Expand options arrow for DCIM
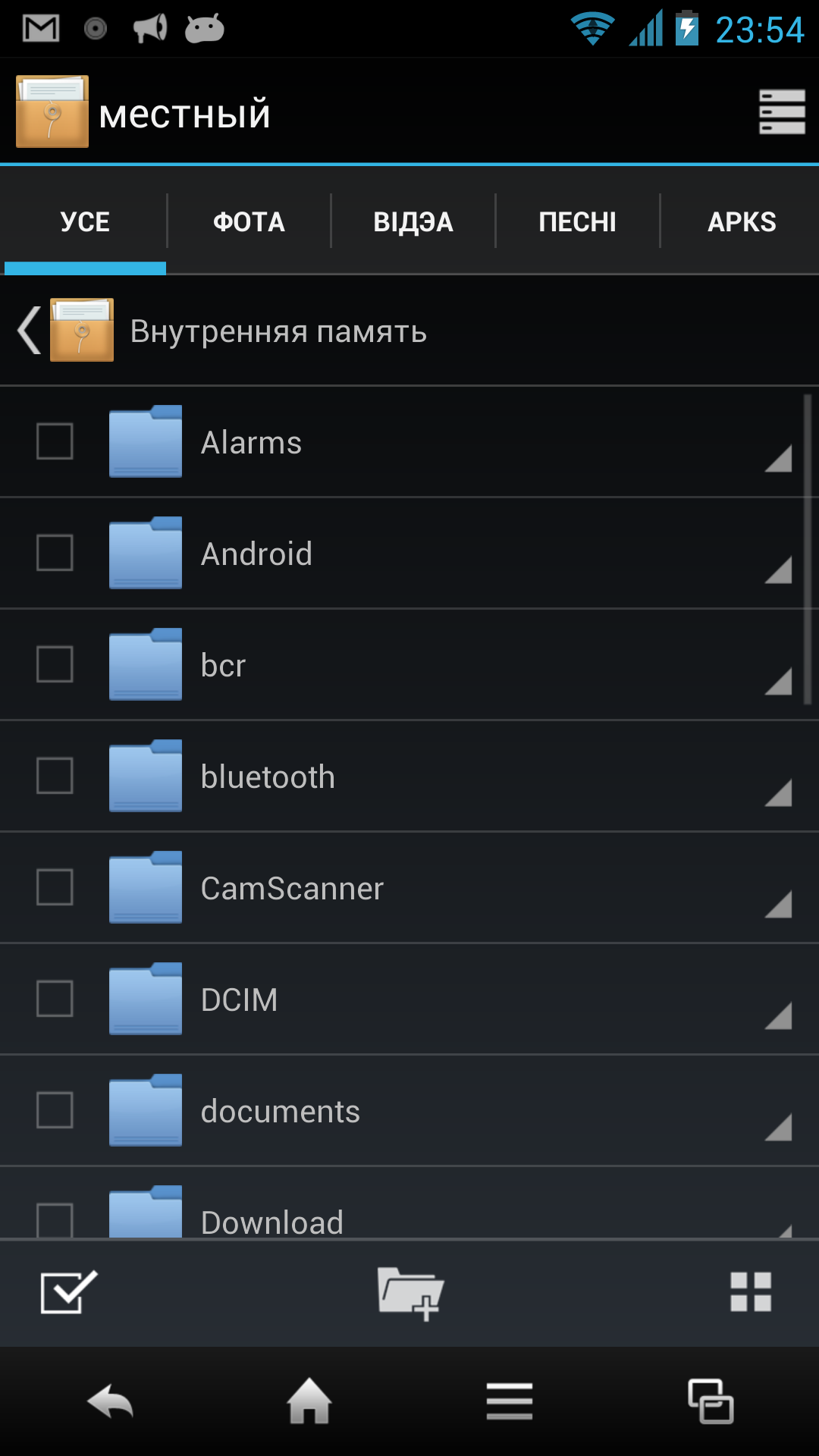This screenshot has height=1456, width=819. 778,1015
